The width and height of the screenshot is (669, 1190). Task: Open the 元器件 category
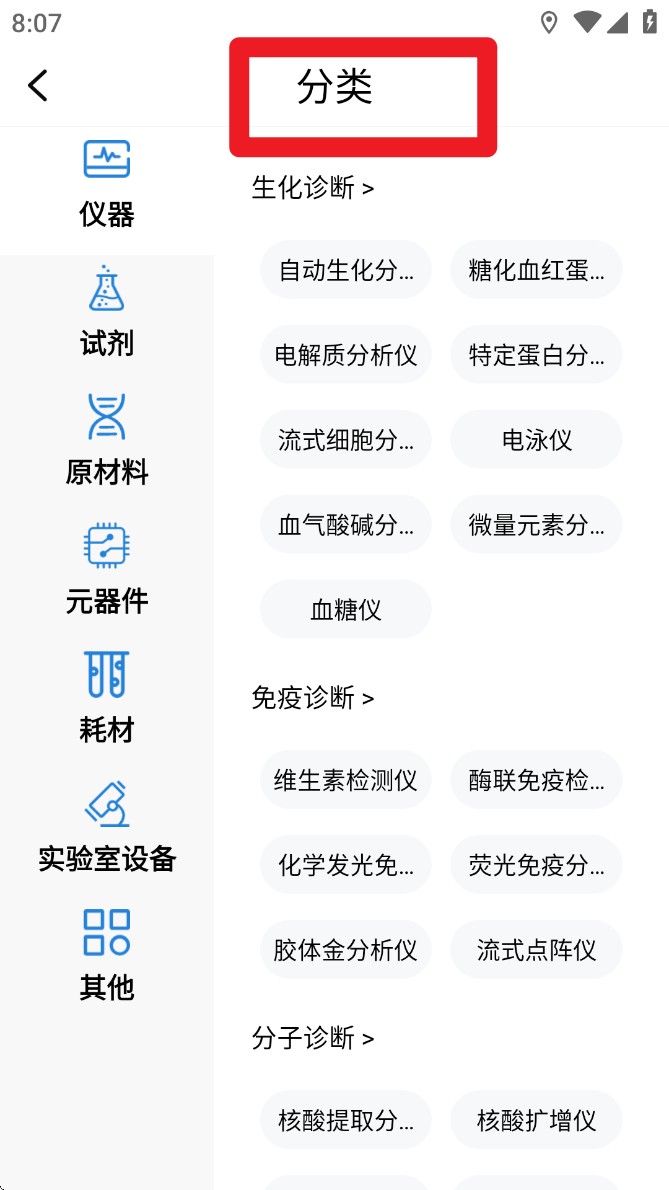coord(106,570)
